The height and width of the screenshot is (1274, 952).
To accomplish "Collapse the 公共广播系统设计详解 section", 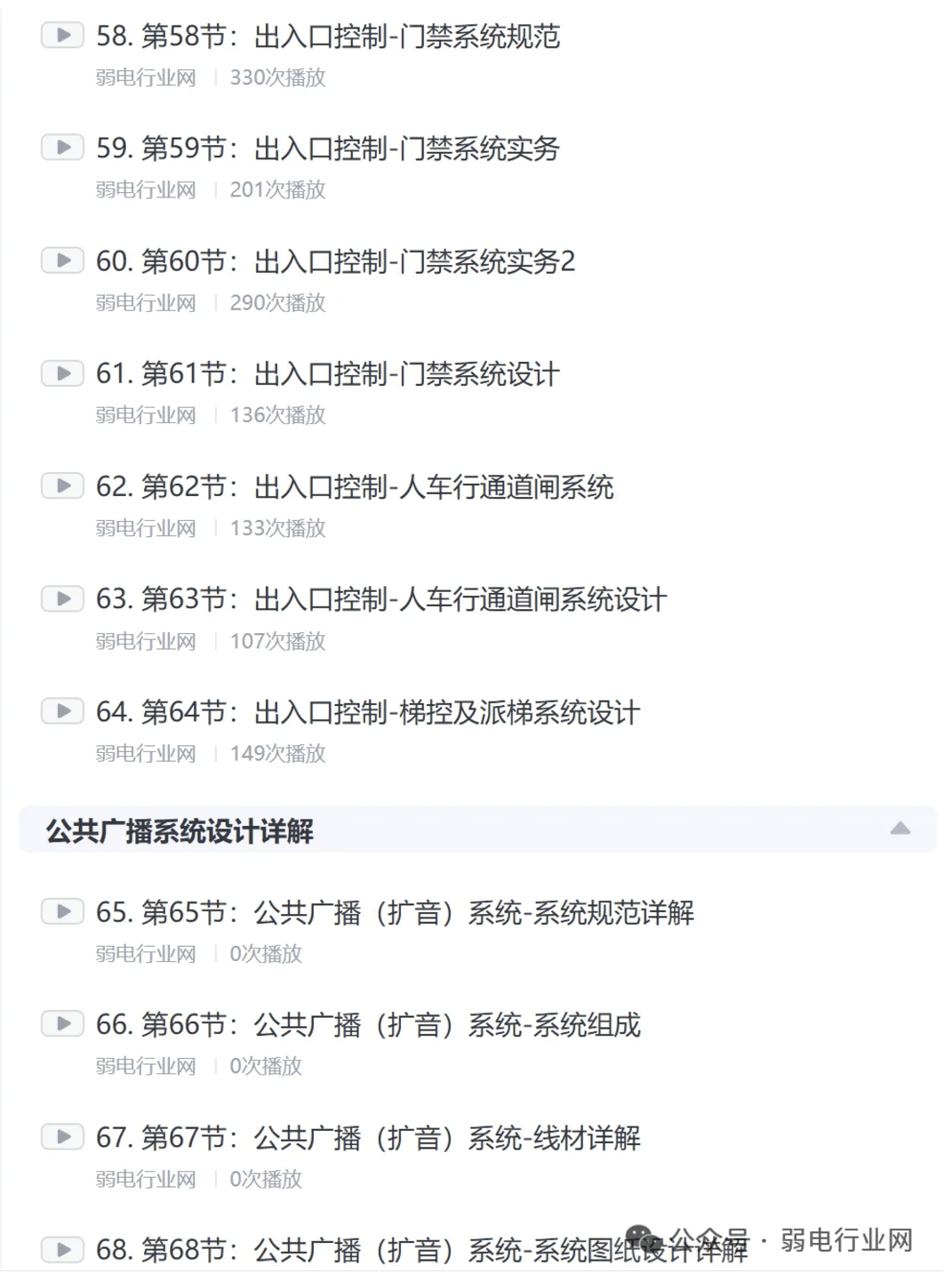I will coord(900,829).
